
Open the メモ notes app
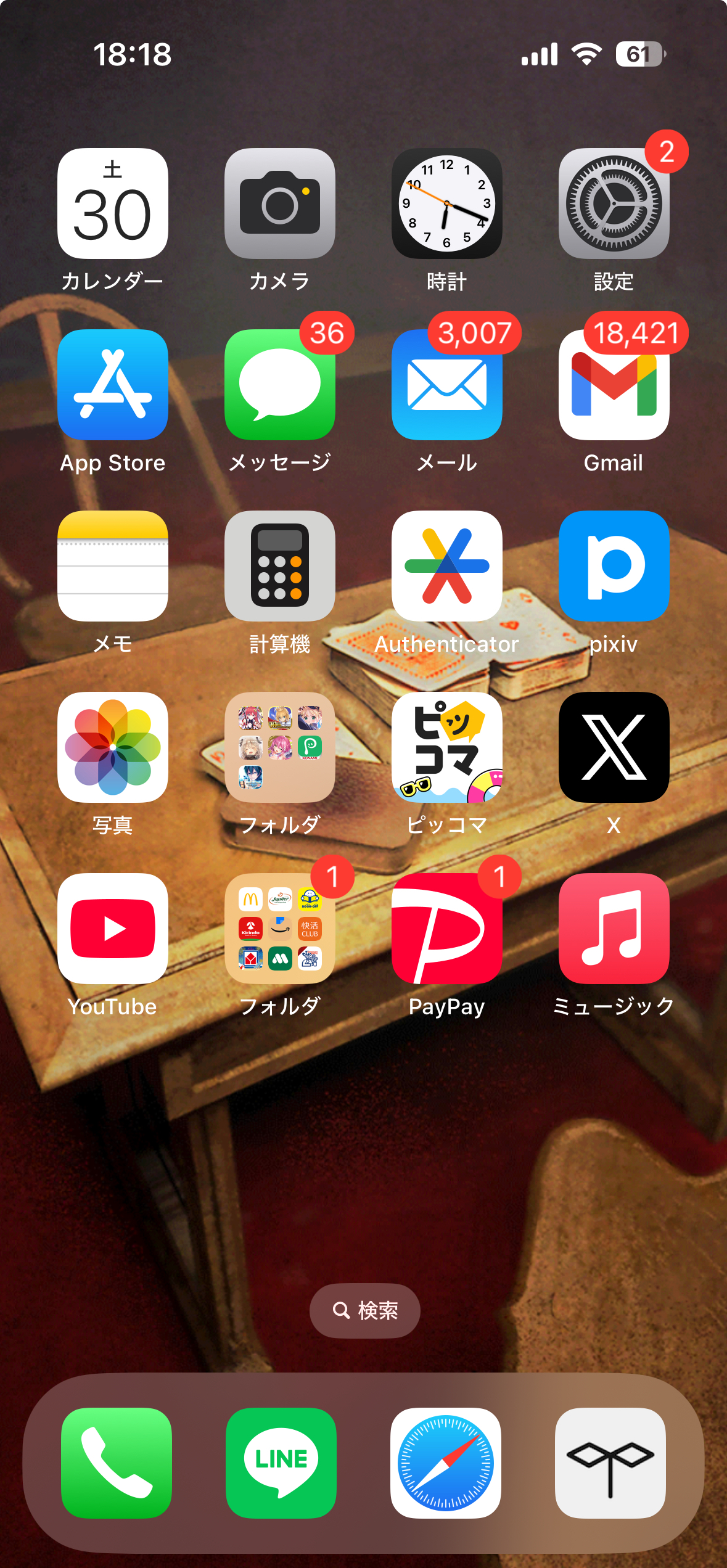pyautogui.click(x=113, y=566)
